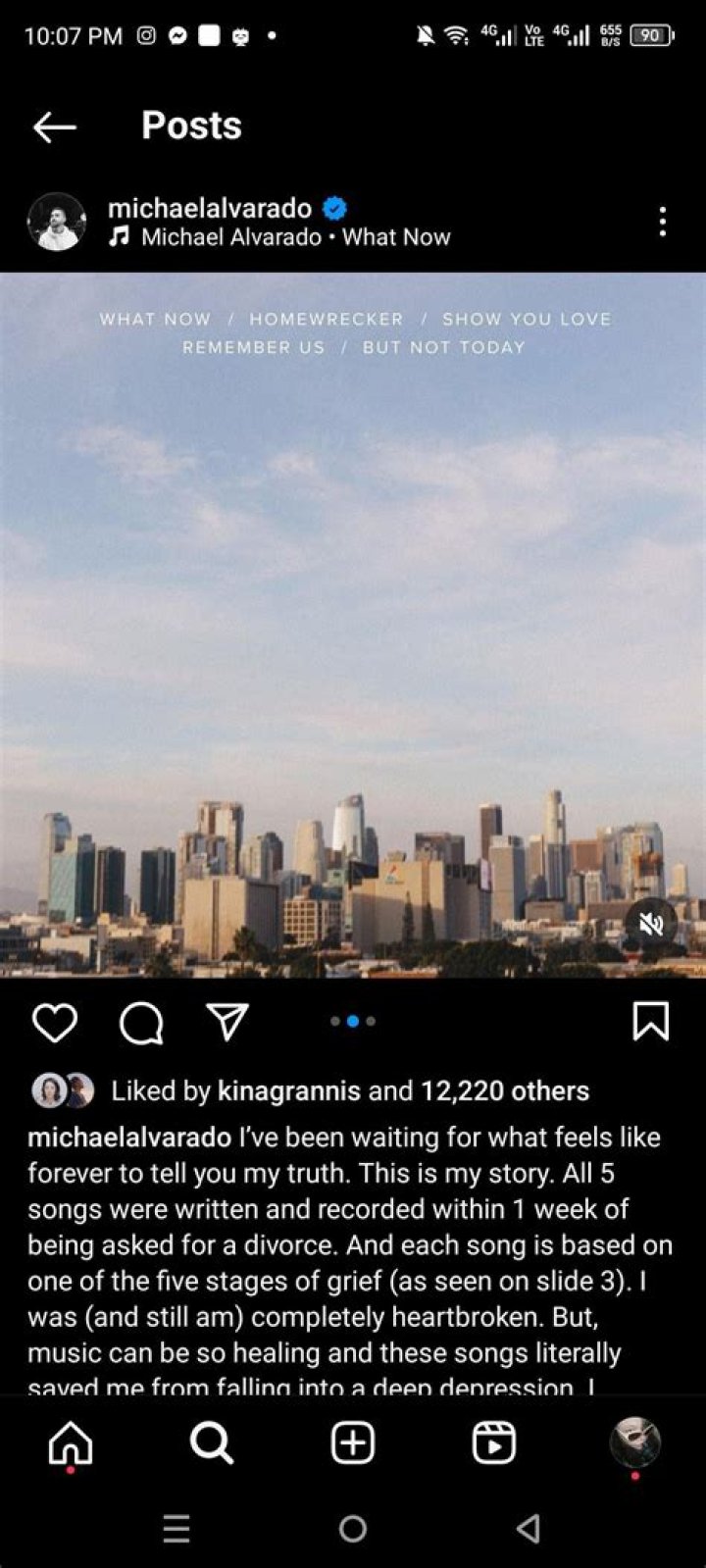
Task: Switch to the Home feed tab
Action: [x=71, y=1442]
